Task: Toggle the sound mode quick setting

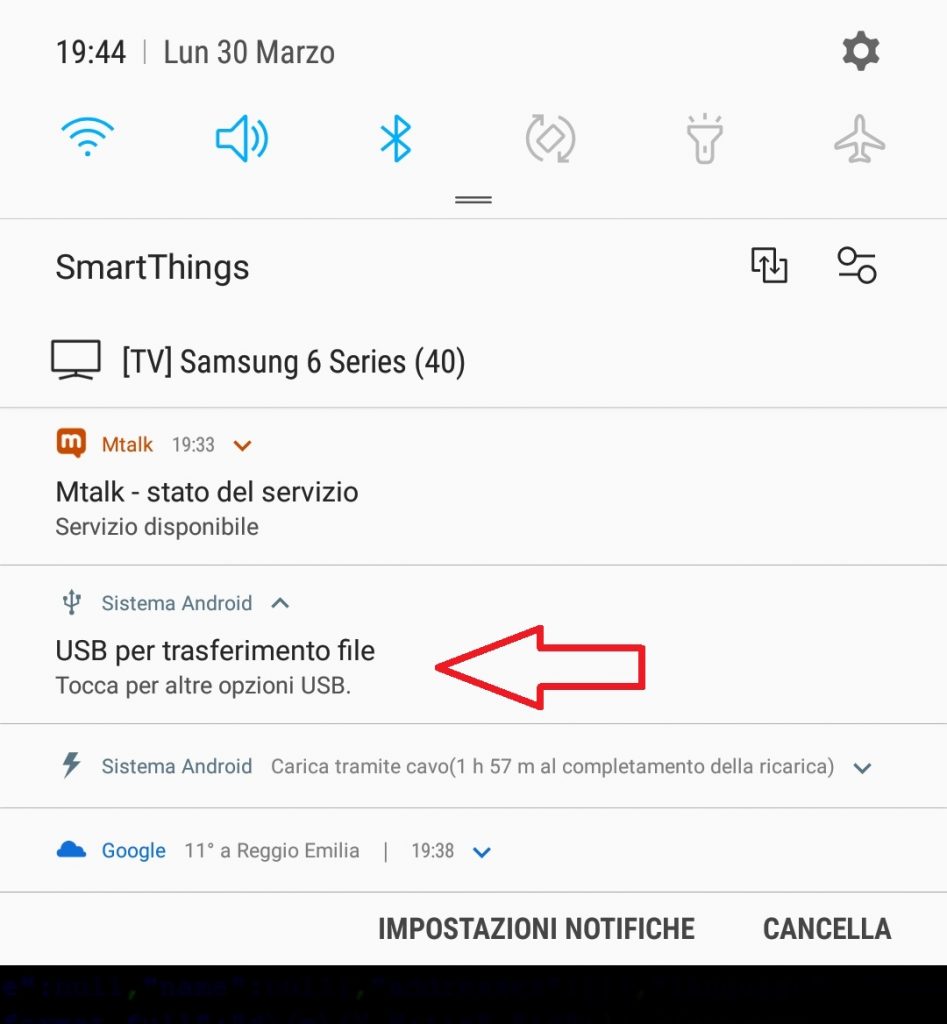Action: (x=241, y=138)
